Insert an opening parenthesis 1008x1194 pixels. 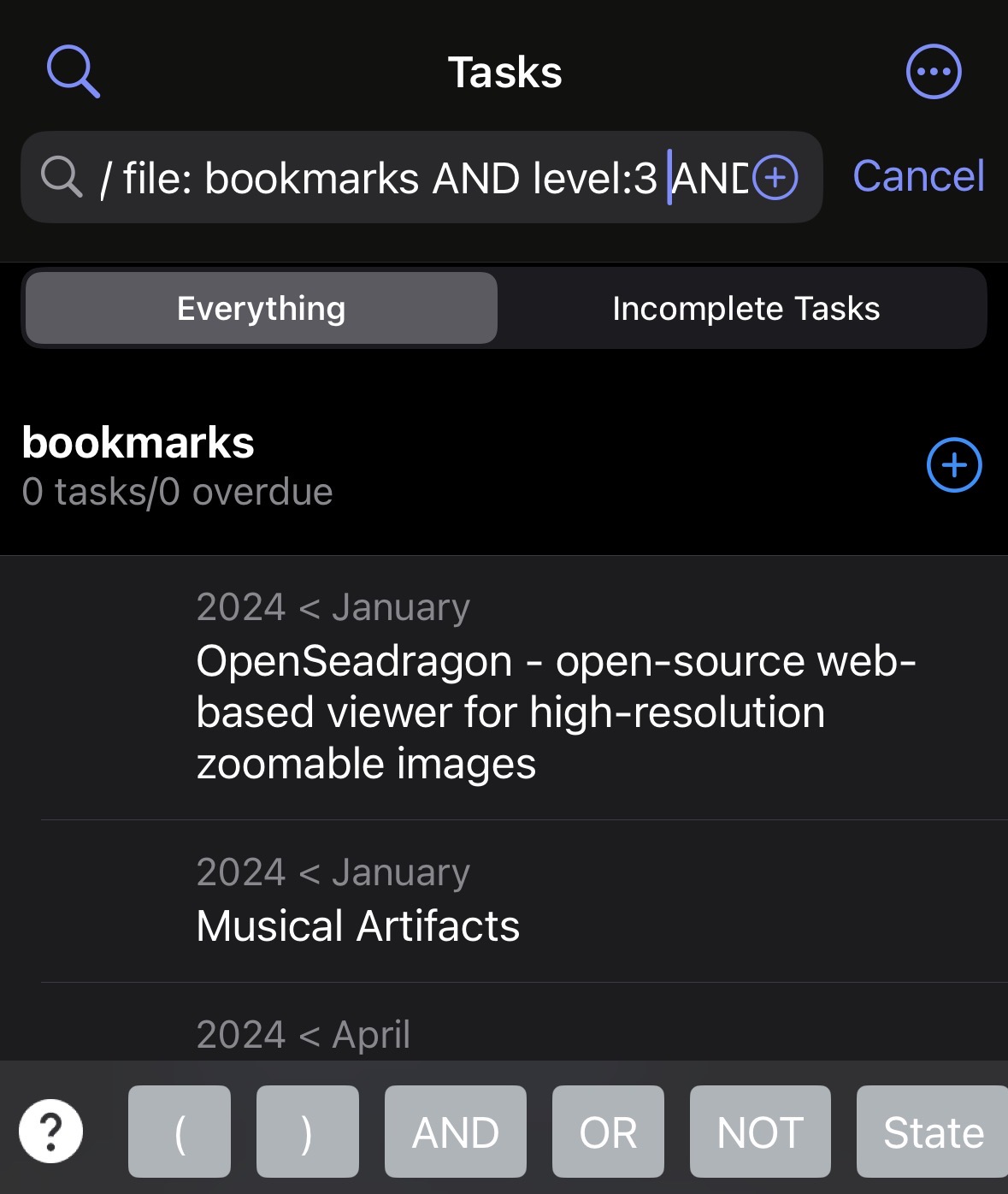[180, 1131]
